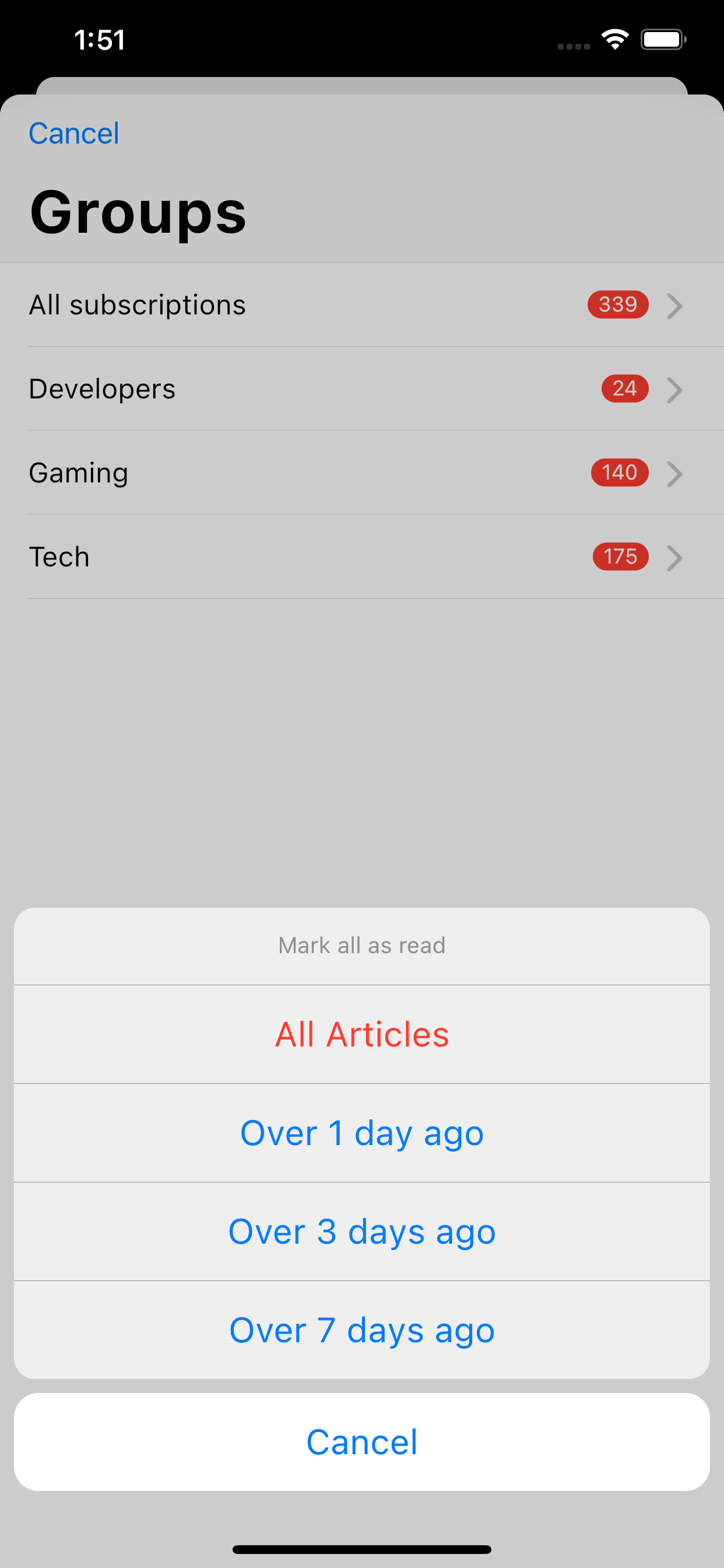
Task: Dismiss the action sheet with Cancel
Action: (x=361, y=1441)
